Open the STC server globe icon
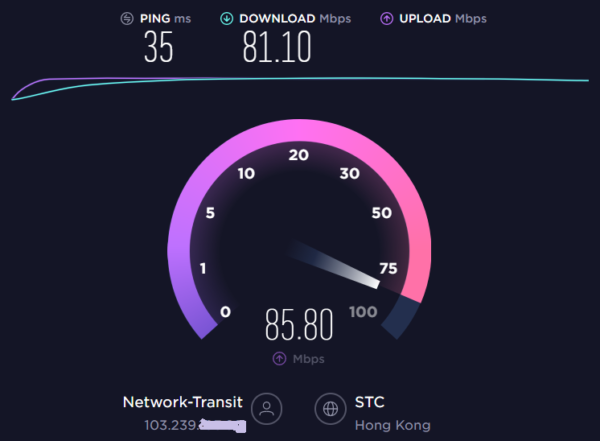 [330, 408]
